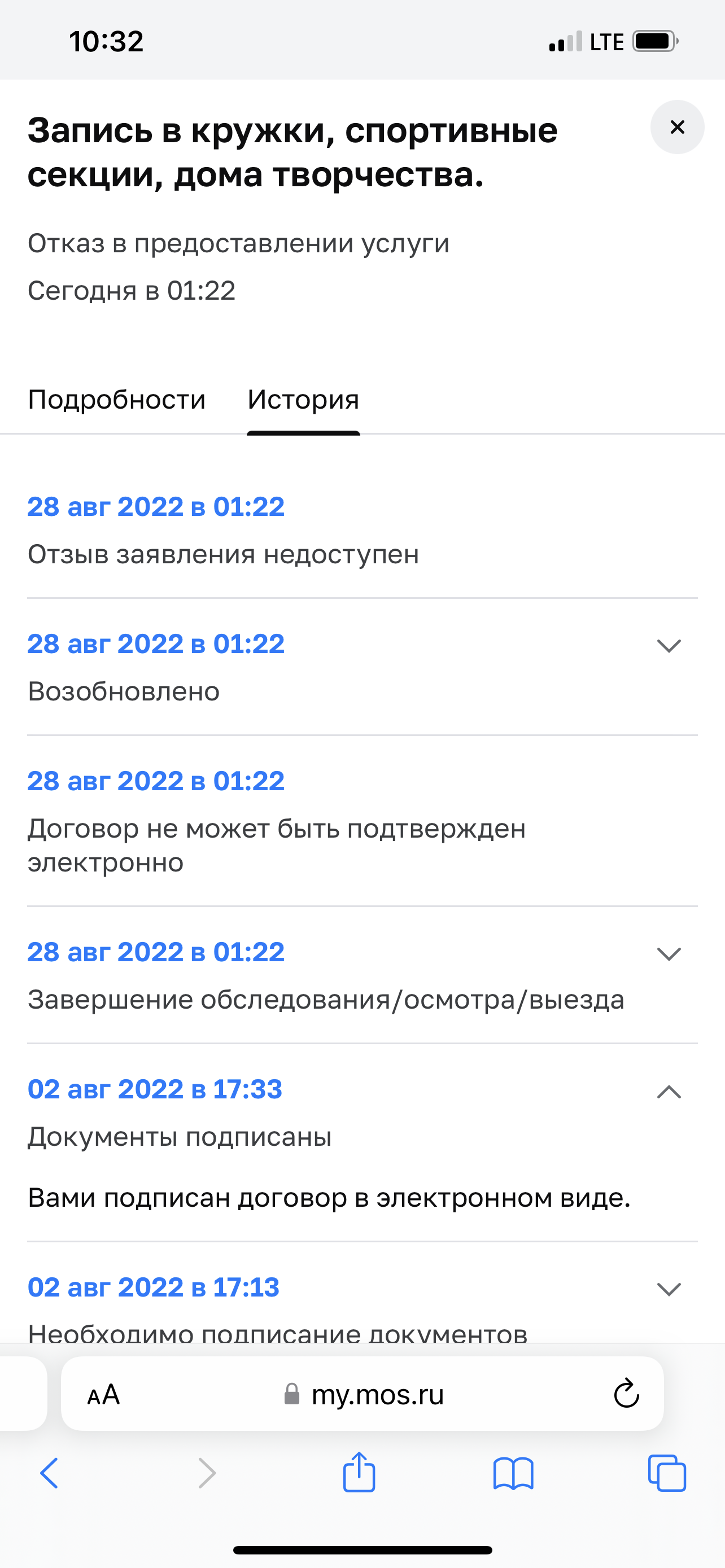
Task: Collapse the Документы подписаны entry
Action: (669, 1092)
